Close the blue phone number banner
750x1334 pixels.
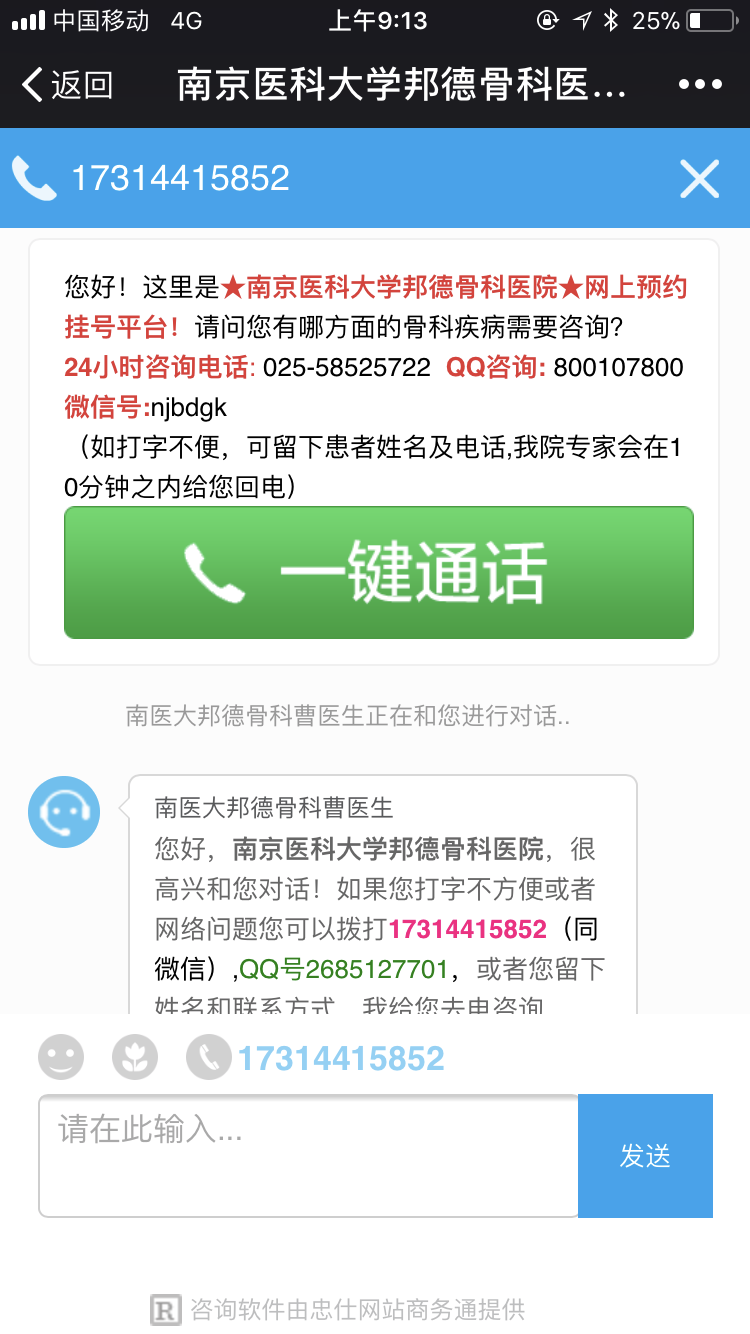699,179
